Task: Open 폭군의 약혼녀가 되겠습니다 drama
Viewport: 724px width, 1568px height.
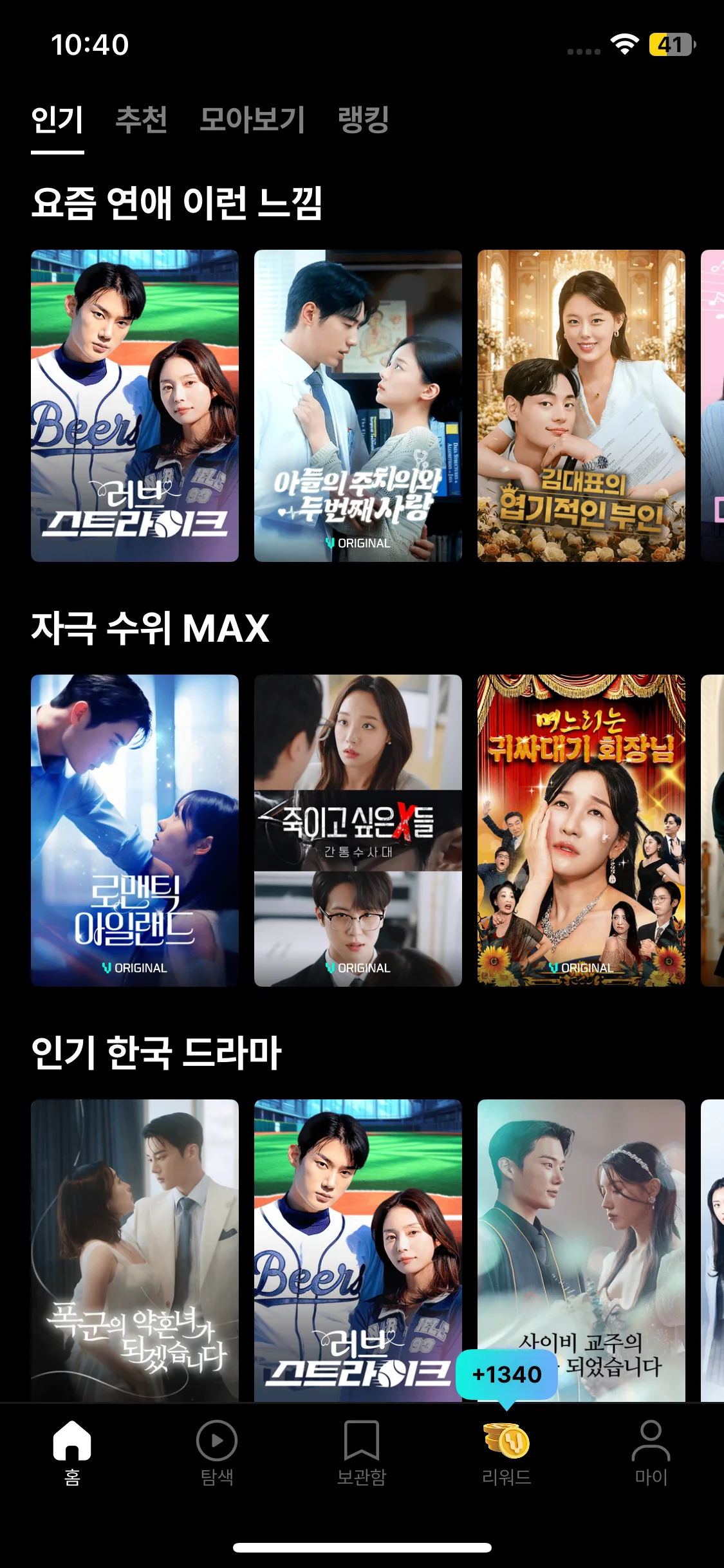Action: [135, 1249]
